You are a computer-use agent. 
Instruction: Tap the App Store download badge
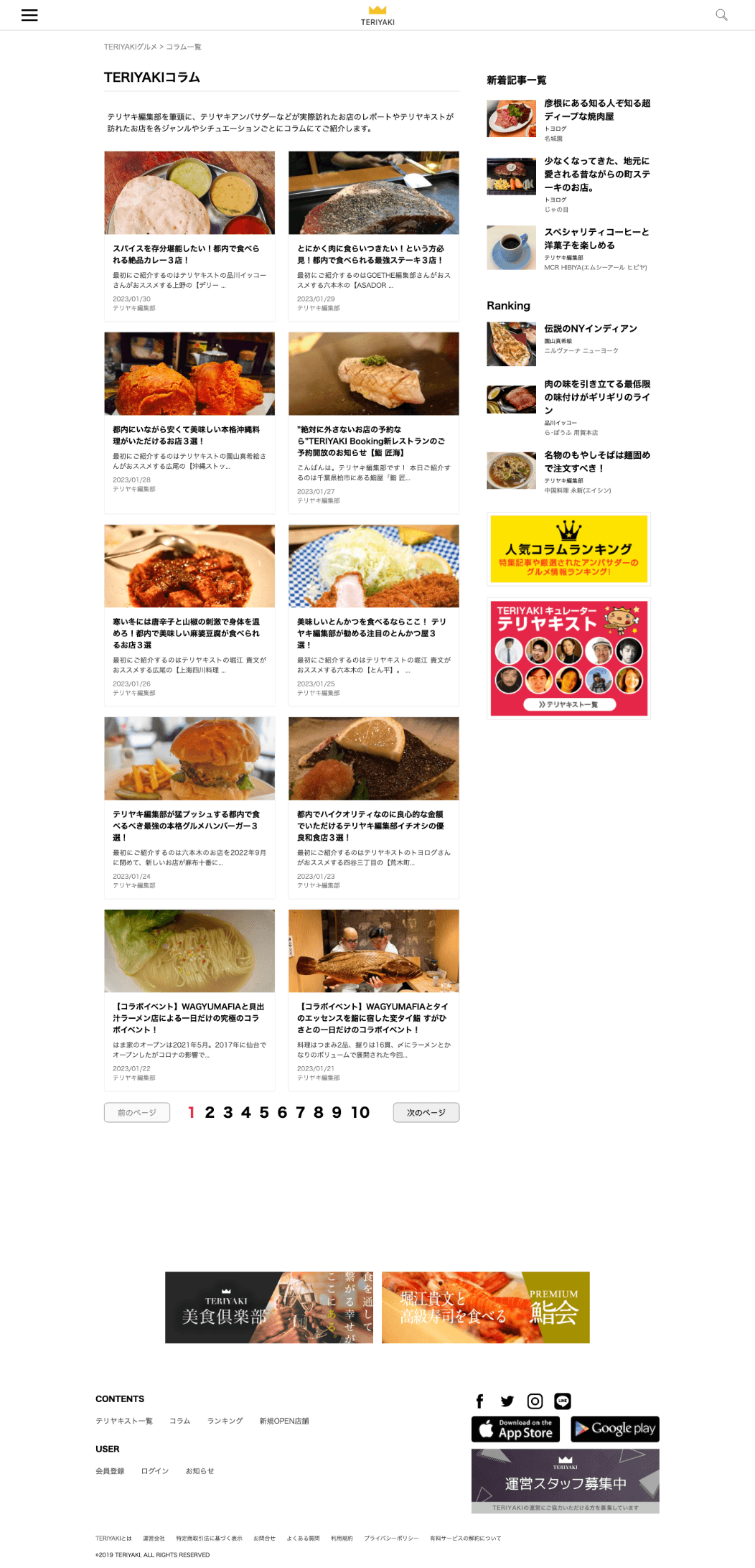tap(515, 1429)
